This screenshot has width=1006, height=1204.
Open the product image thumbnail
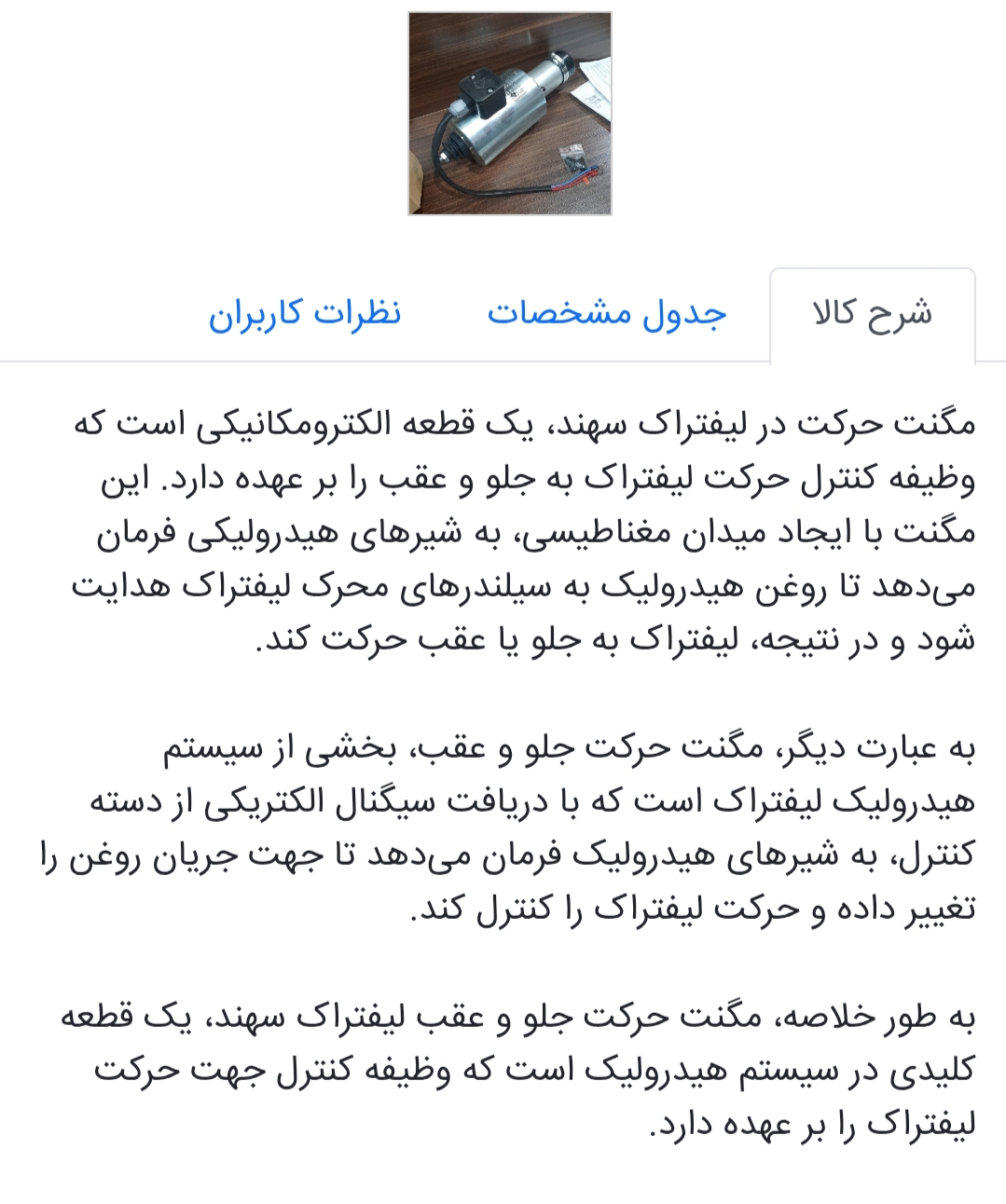(509, 114)
